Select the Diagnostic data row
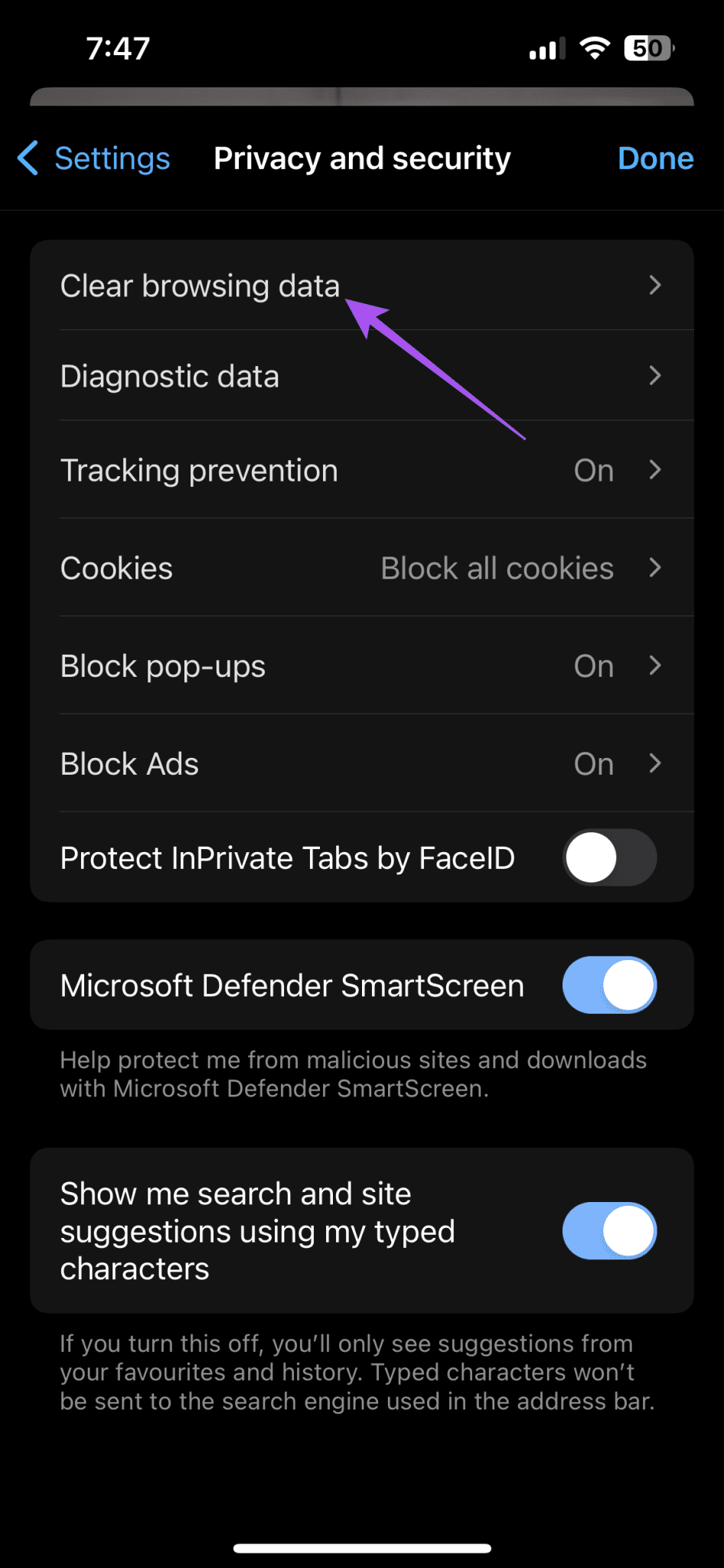 [306, 376]
